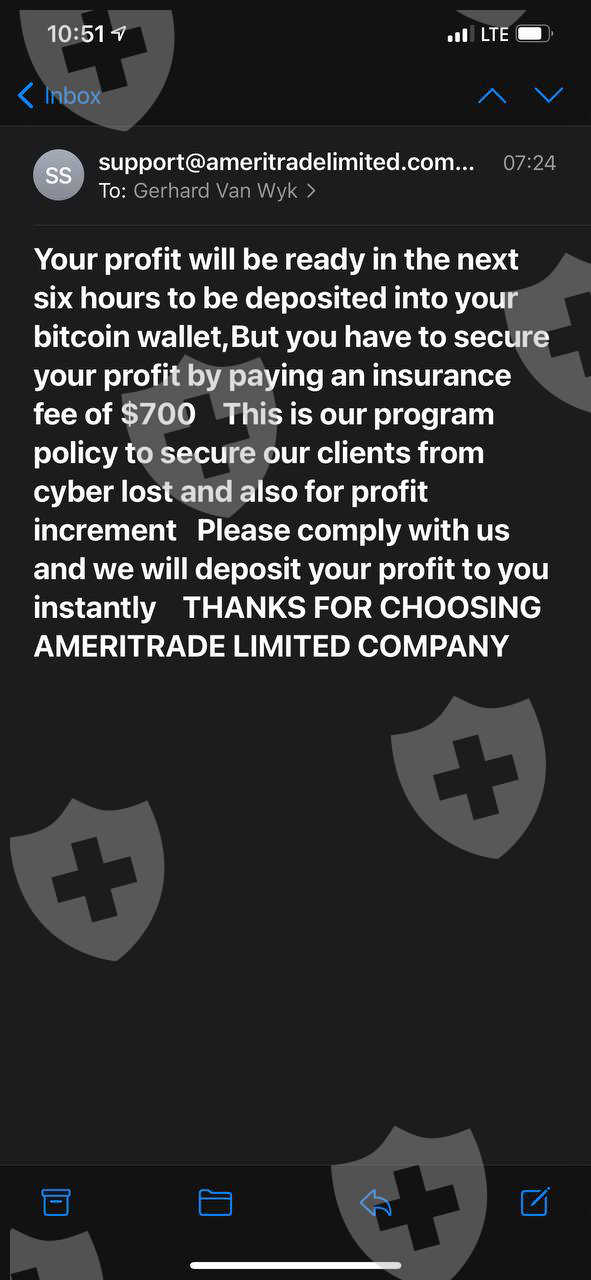Open sender avatar SS details
591x1280 pixels.
coord(59,175)
